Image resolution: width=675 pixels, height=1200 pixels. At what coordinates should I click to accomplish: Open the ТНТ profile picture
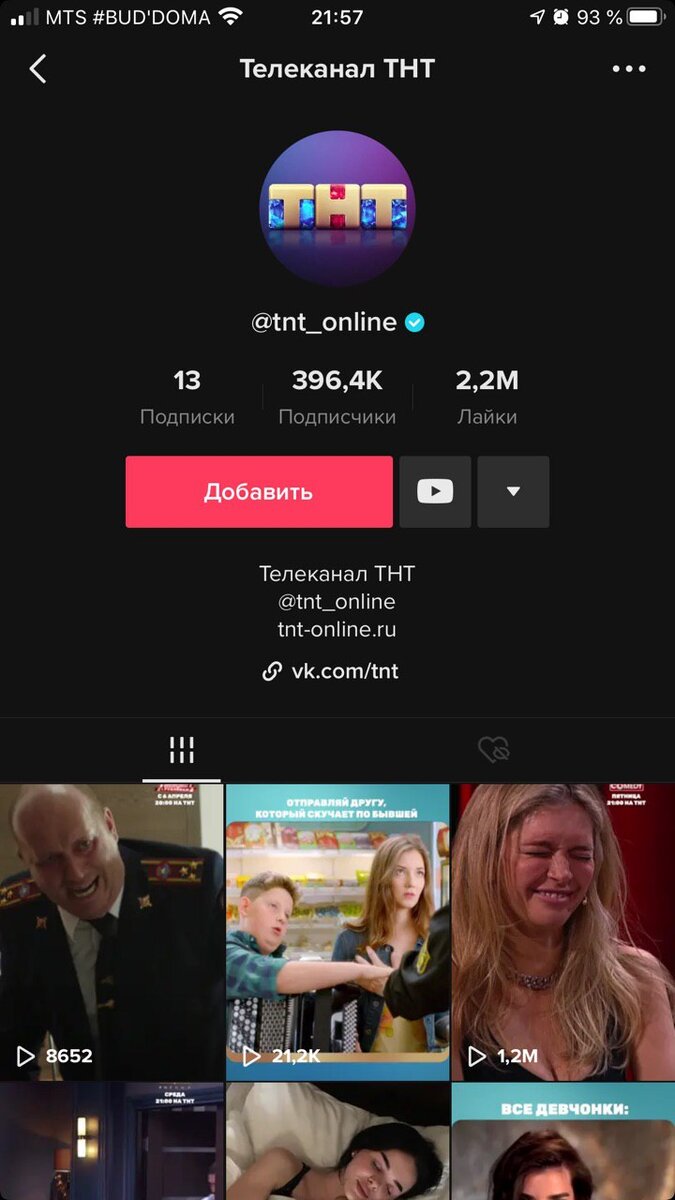tap(337, 208)
